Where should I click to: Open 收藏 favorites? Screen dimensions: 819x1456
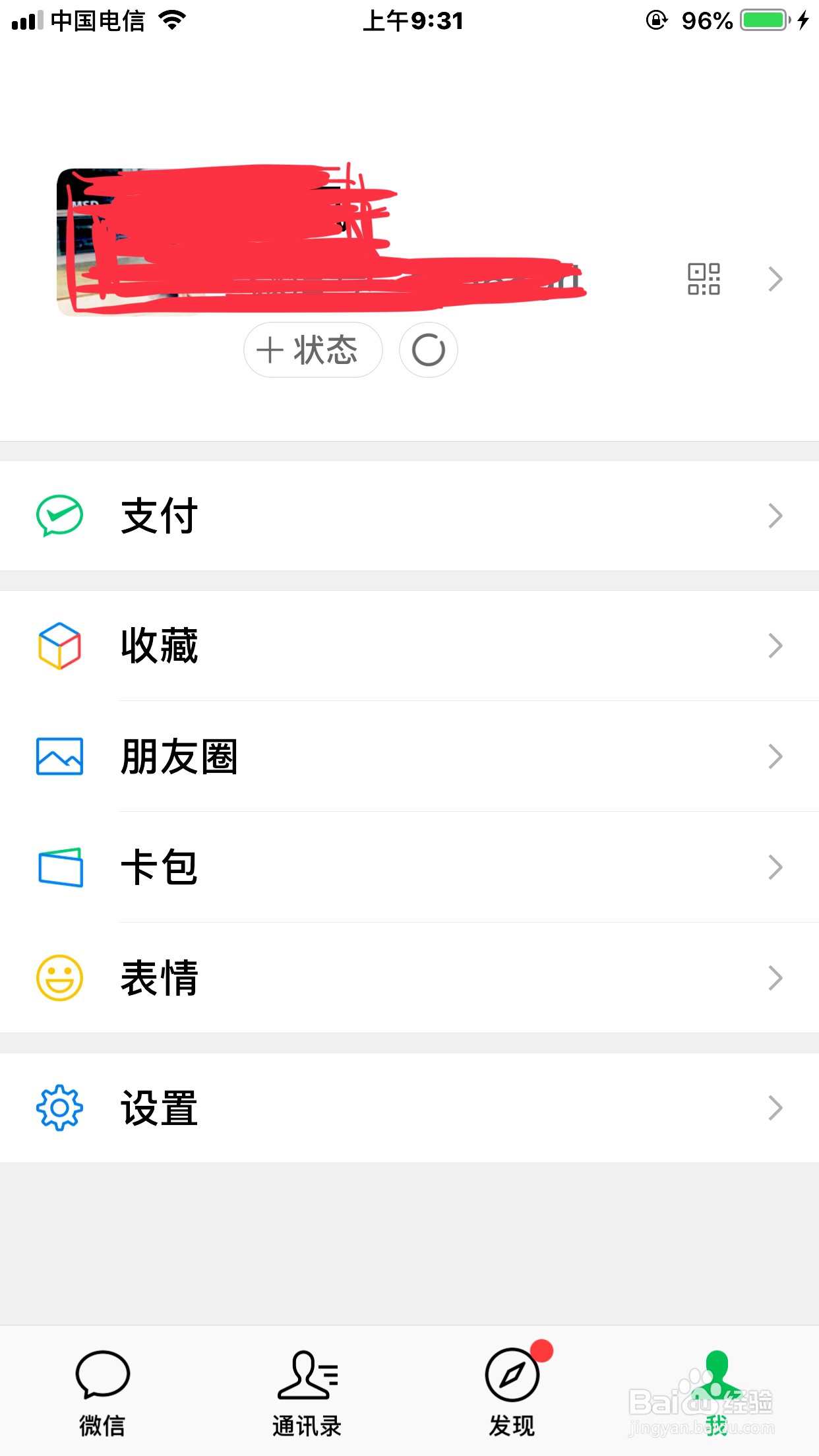click(409, 646)
